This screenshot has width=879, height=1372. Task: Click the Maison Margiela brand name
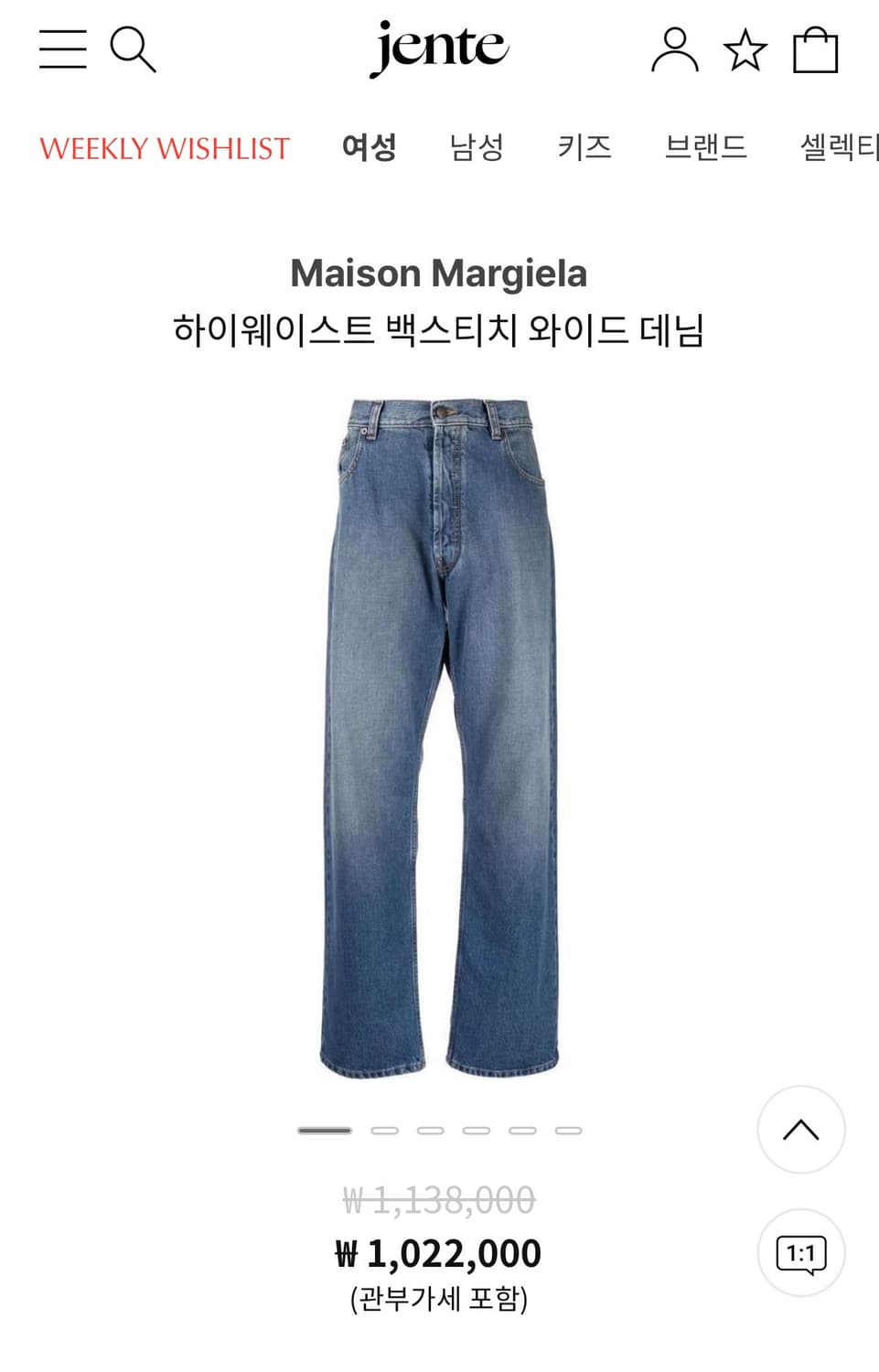(439, 272)
